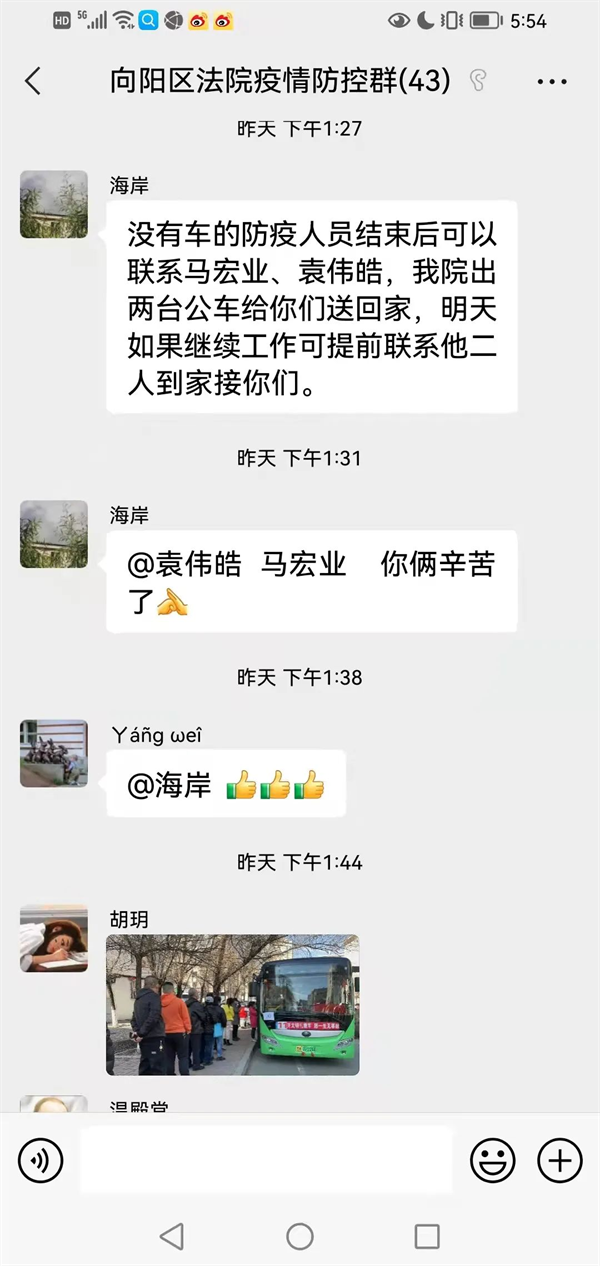The image size is (600, 1266).
Task: Tap the message text field
Action: pyautogui.click(x=266, y=1160)
